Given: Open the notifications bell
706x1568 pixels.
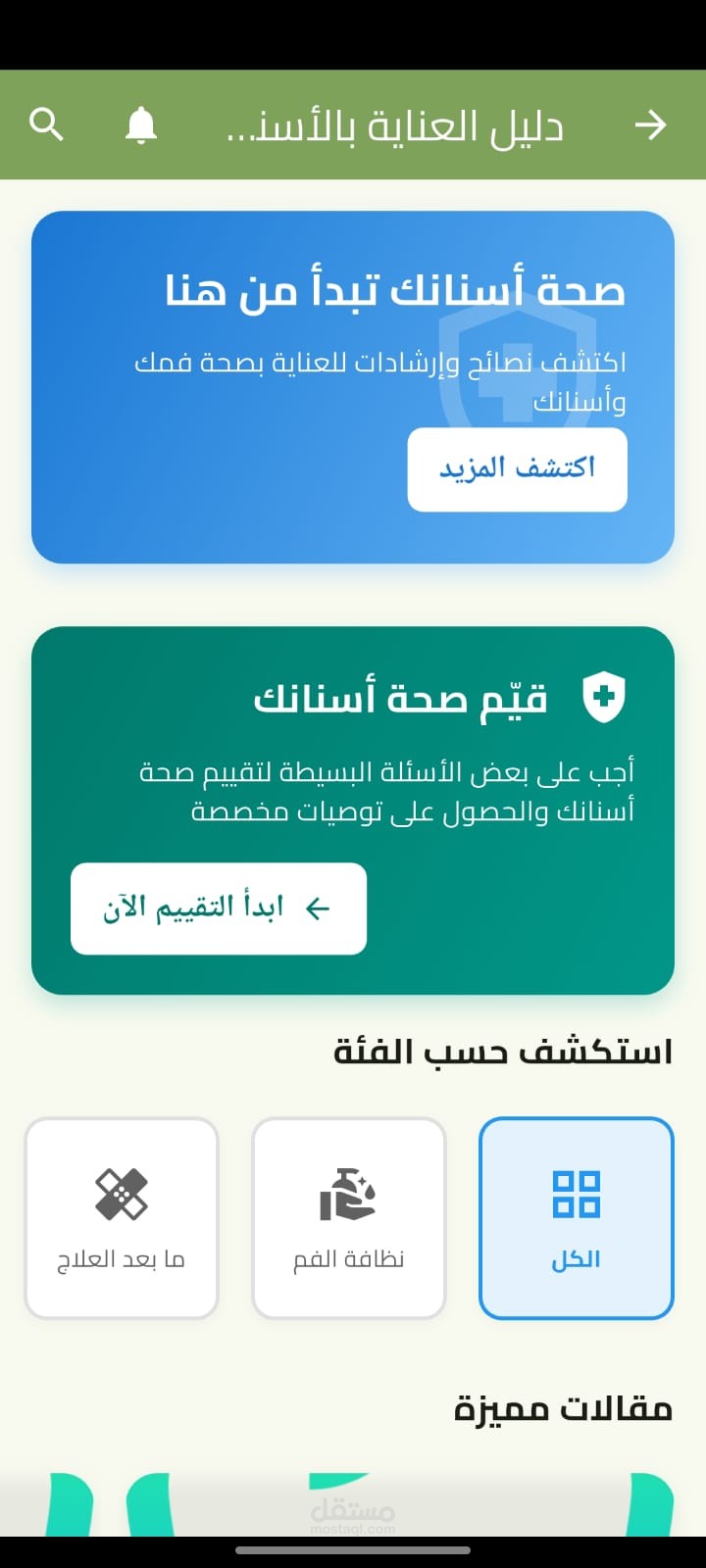Looking at the screenshot, I should [x=141, y=125].
